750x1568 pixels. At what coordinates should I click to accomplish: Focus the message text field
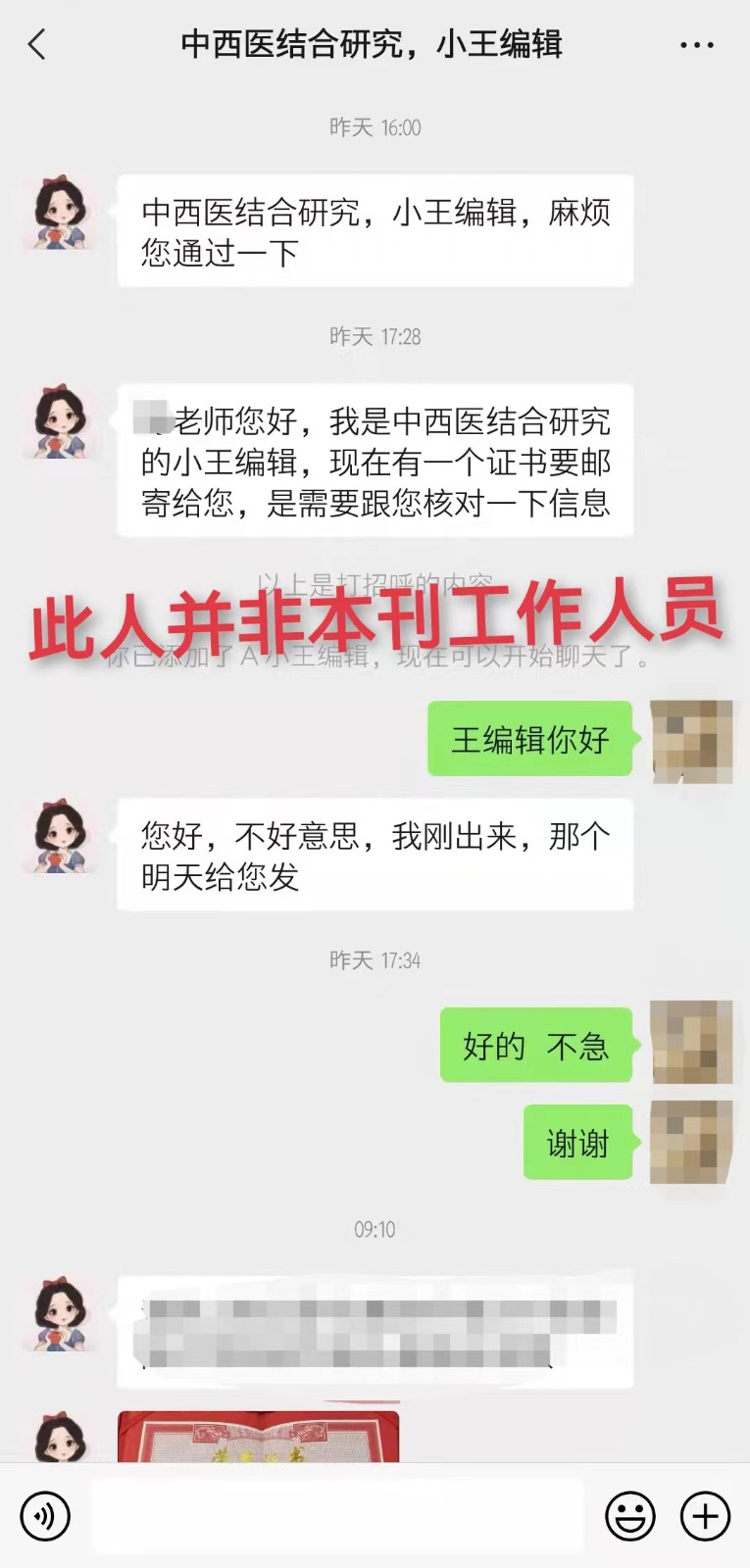tap(337, 1516)
